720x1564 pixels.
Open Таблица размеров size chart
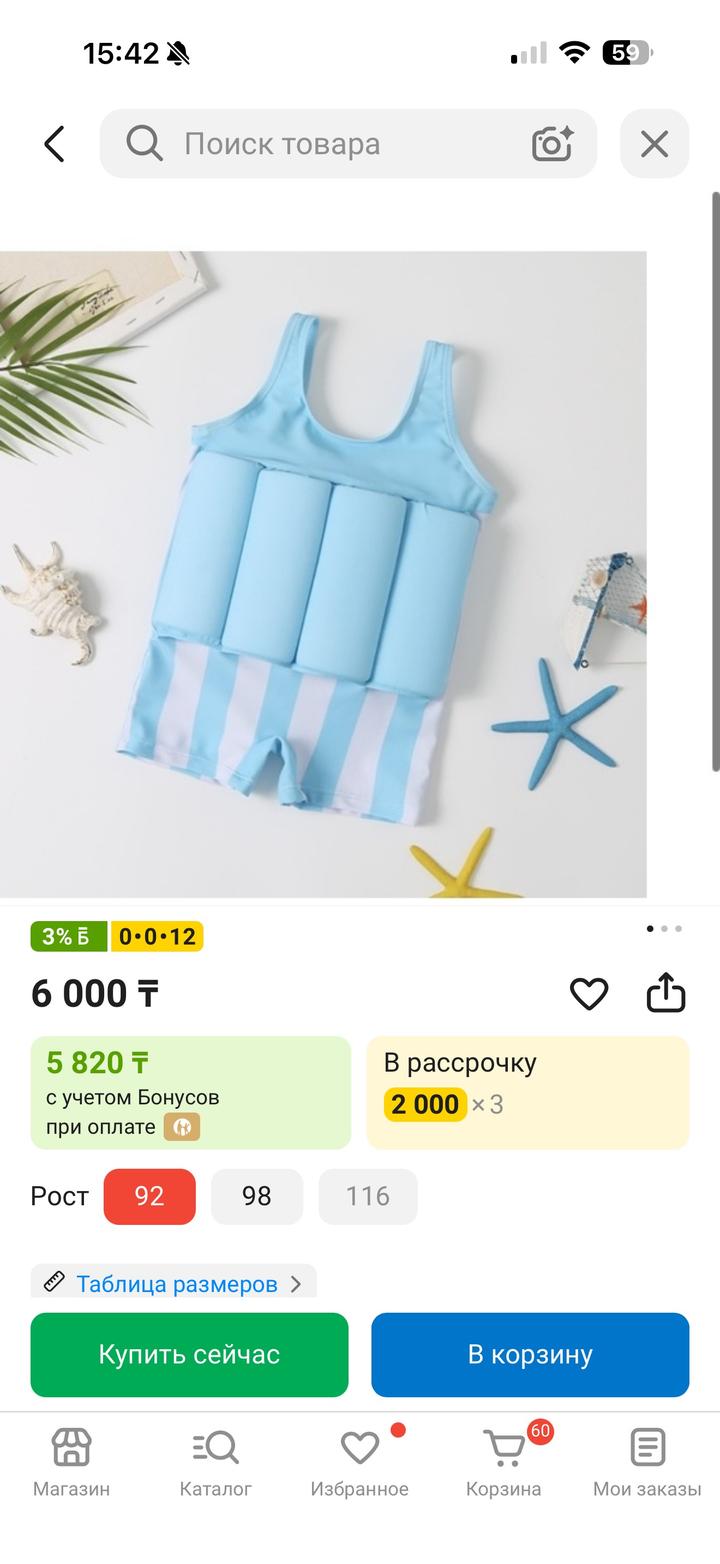pos(175,1283)
